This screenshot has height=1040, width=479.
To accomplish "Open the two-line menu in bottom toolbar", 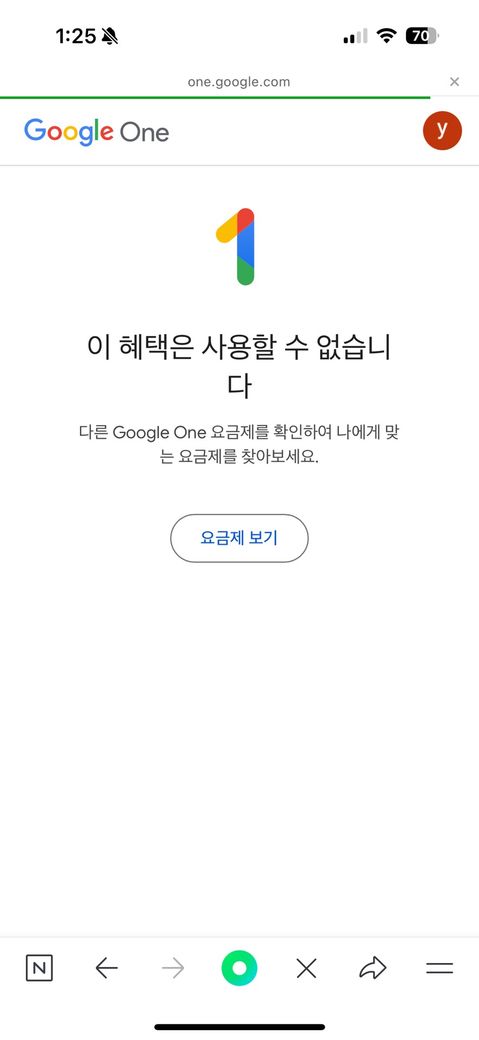I will tap(439, 969).
